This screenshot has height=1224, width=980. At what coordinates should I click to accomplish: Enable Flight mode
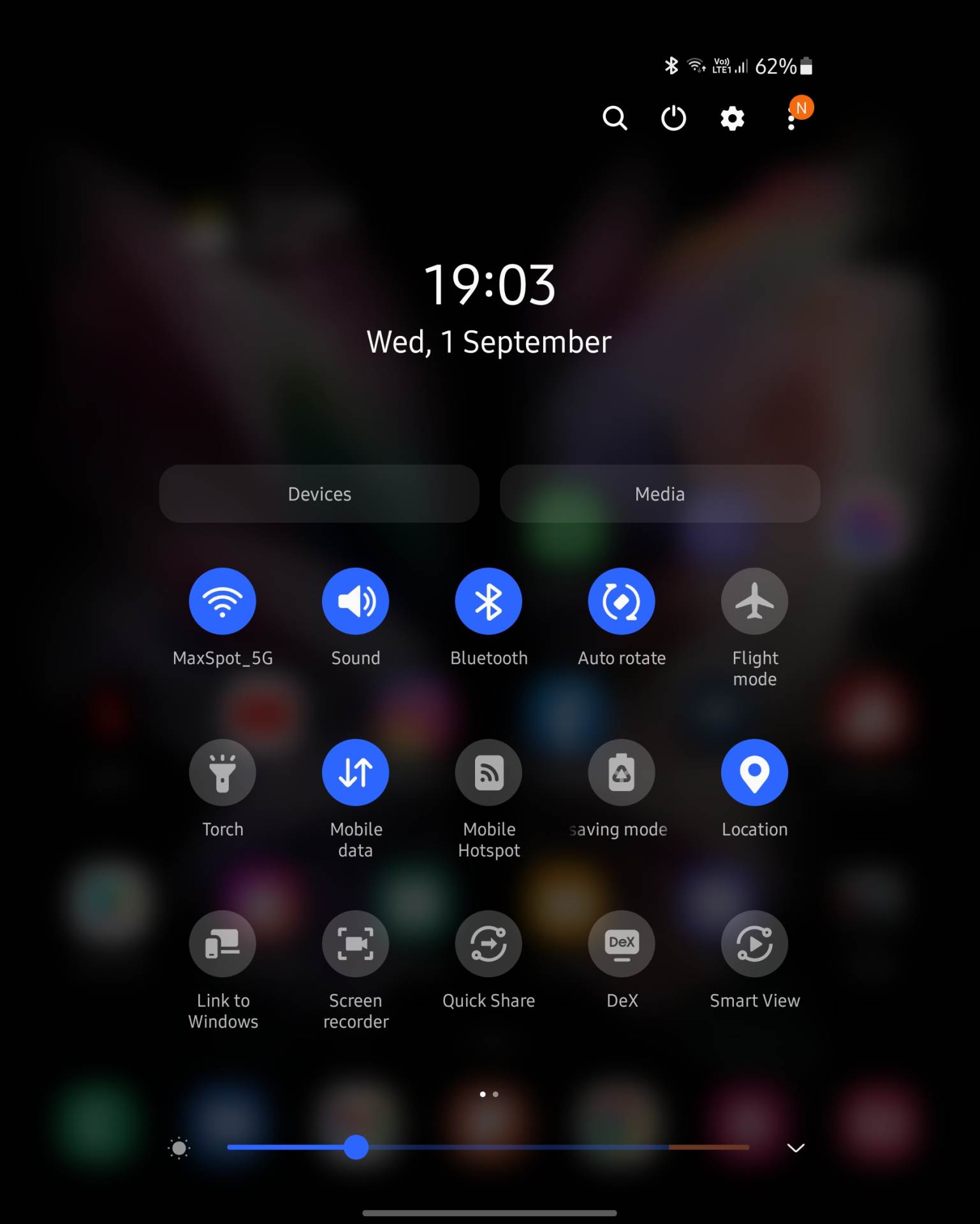[x=754, y=601]
